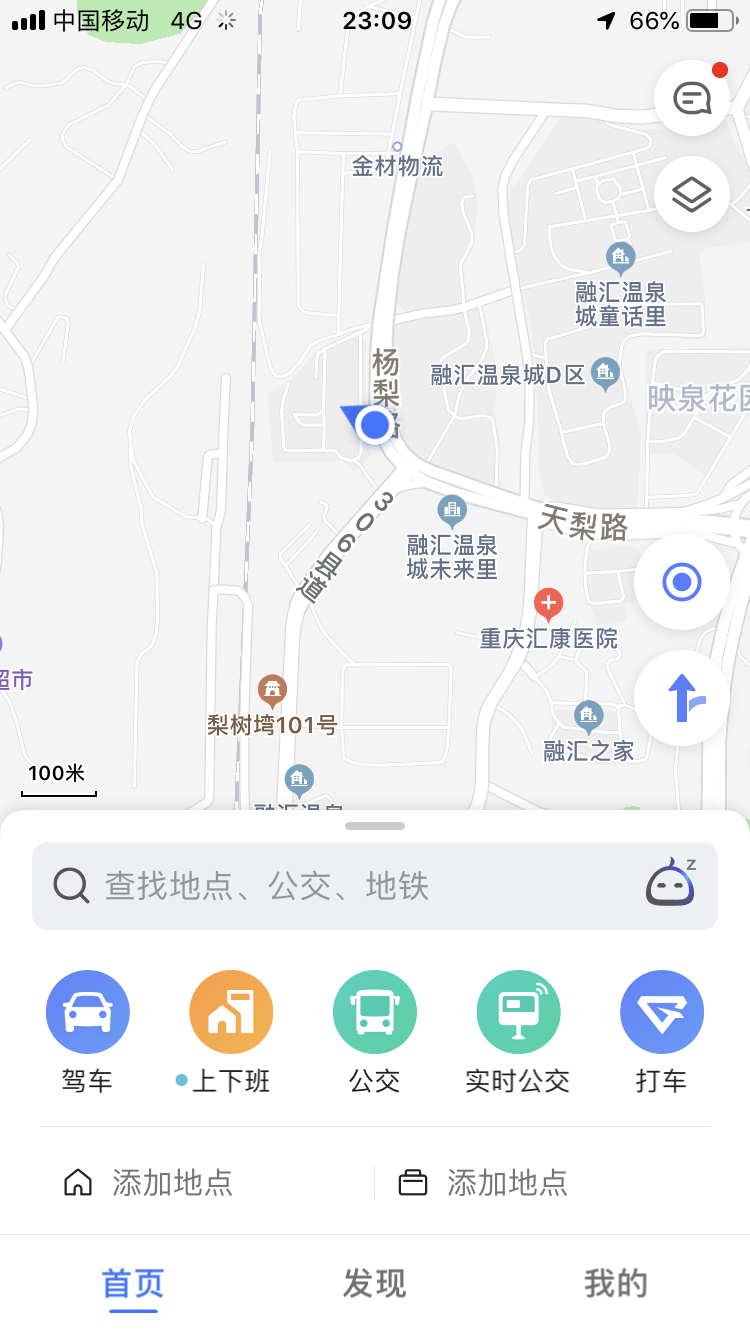Screen dimensions: 750x1334
Task: Open 打车 ride hailing
Action: pos(662,1012)
